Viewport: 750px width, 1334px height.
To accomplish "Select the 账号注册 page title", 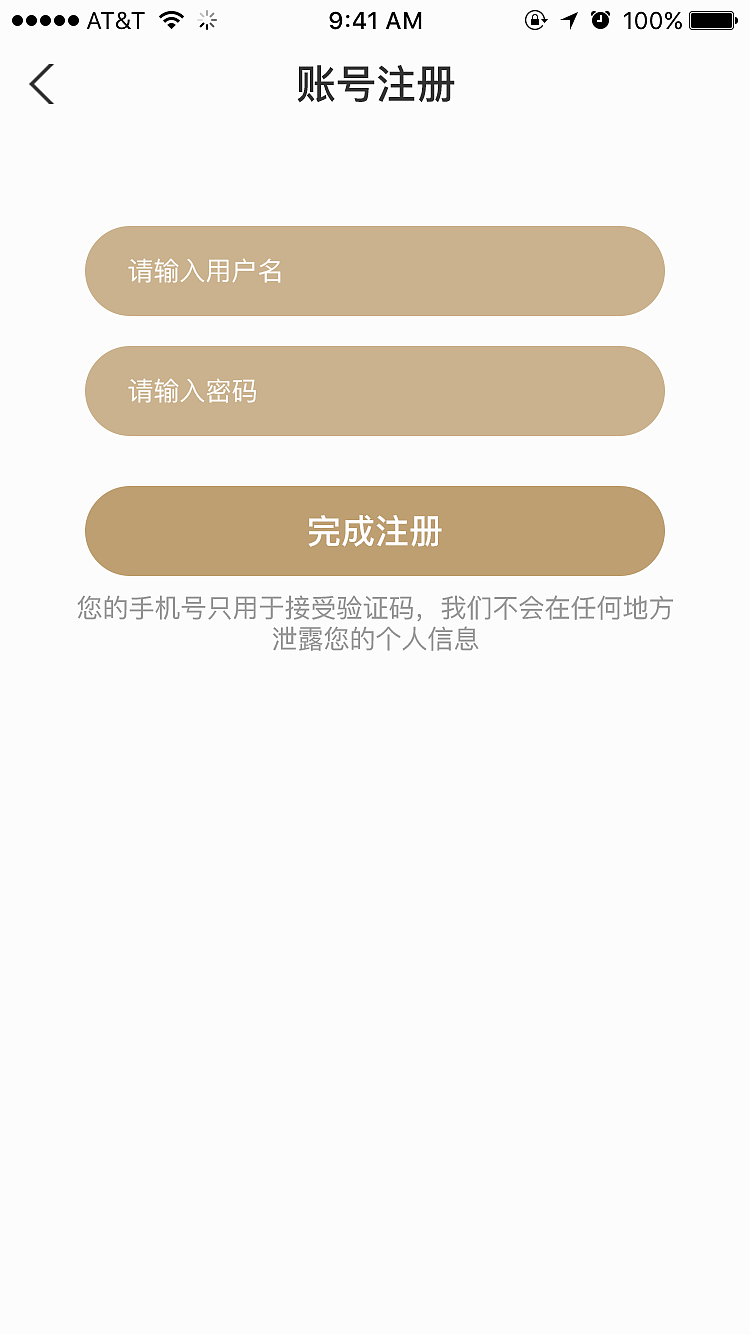I will pyautogui.click(x=375, y=86).
